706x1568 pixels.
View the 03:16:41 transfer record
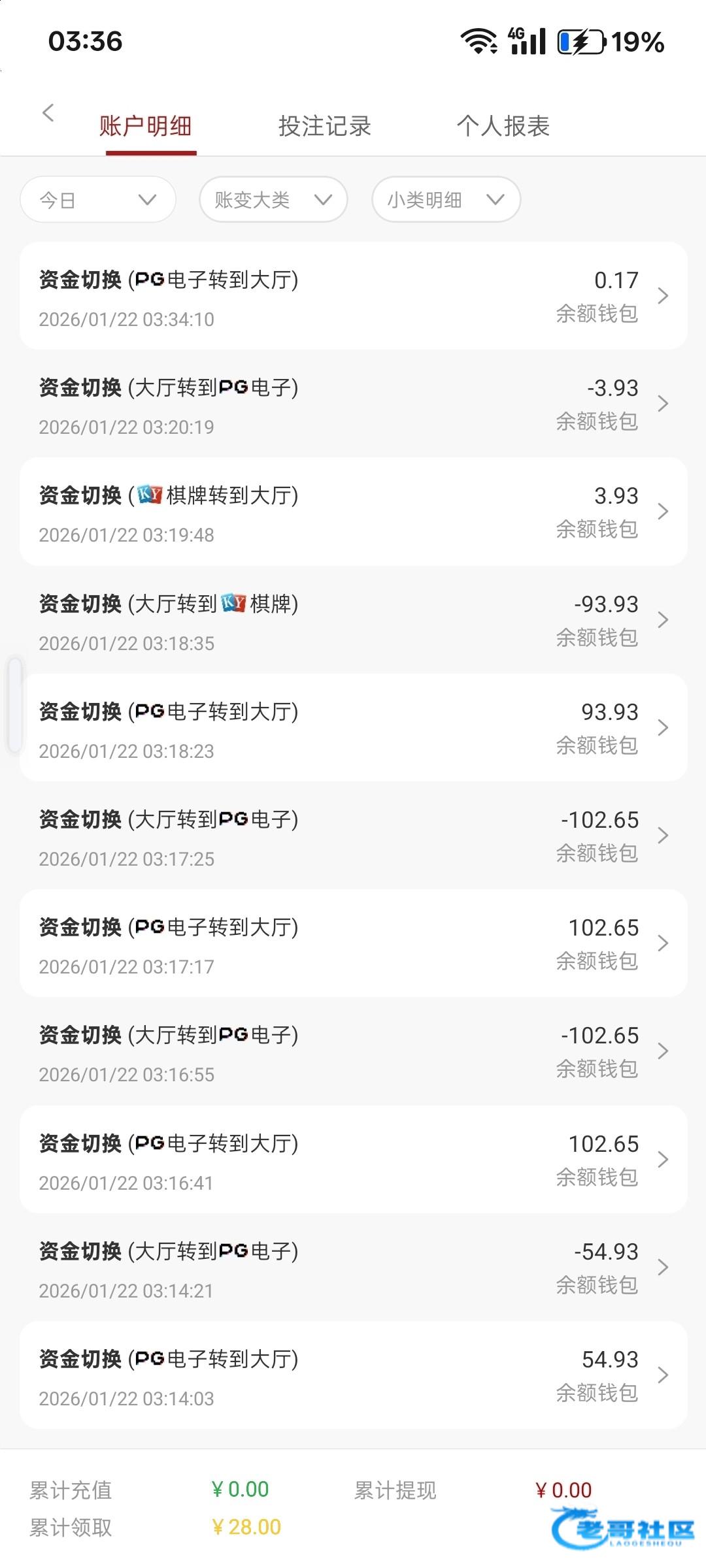[x=353, y=1160]
